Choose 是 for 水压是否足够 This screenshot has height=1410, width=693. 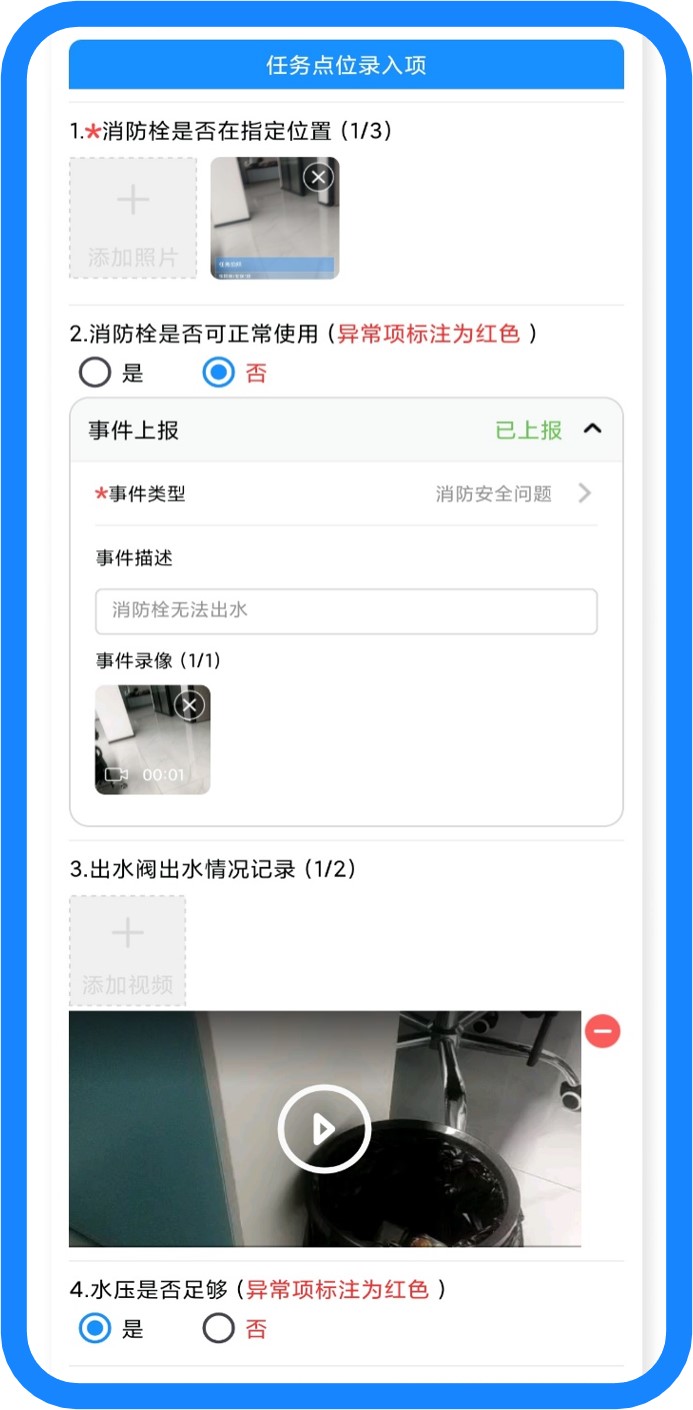95,1329
